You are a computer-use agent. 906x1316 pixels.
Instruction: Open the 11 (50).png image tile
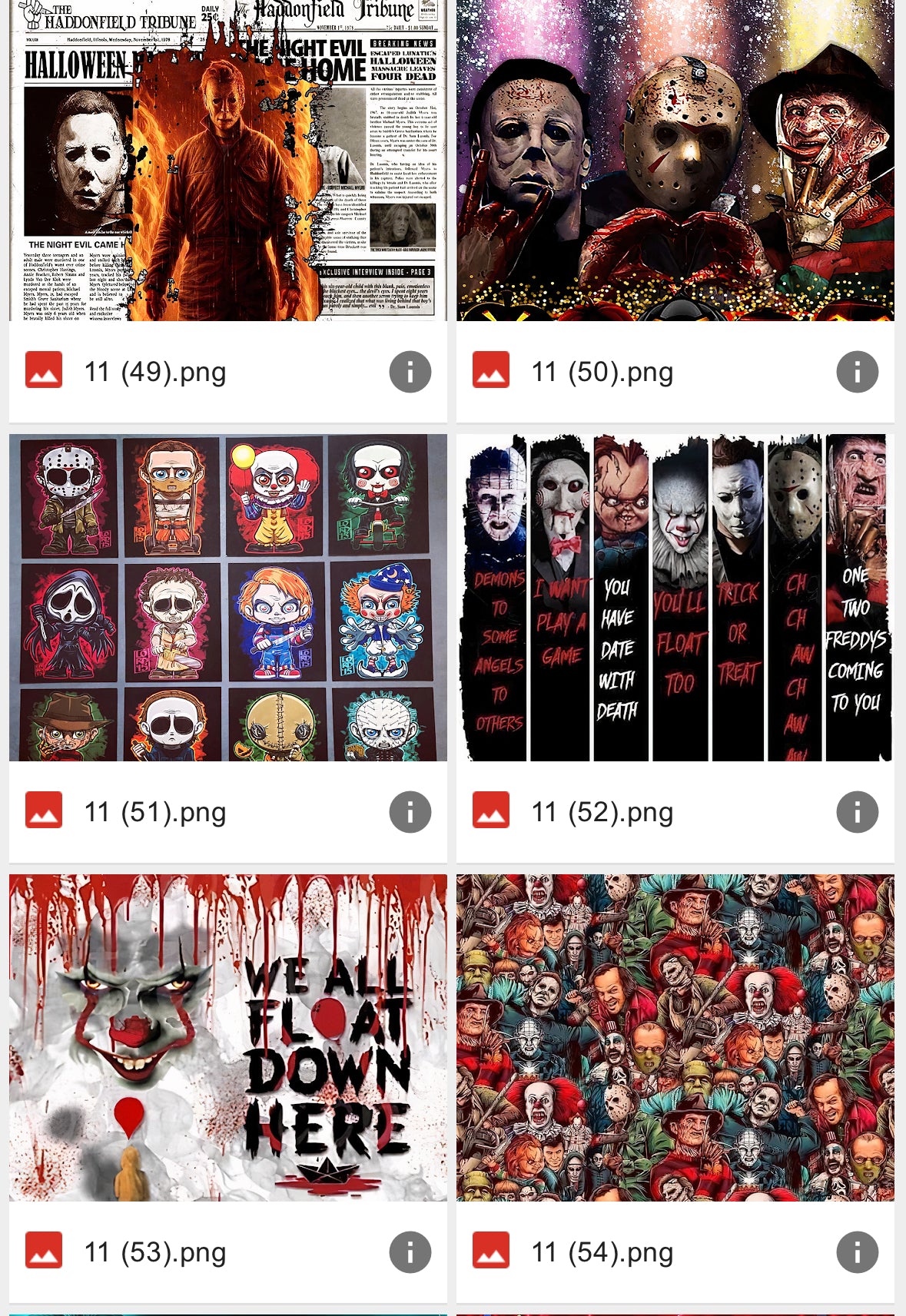(x=675, y=161)
